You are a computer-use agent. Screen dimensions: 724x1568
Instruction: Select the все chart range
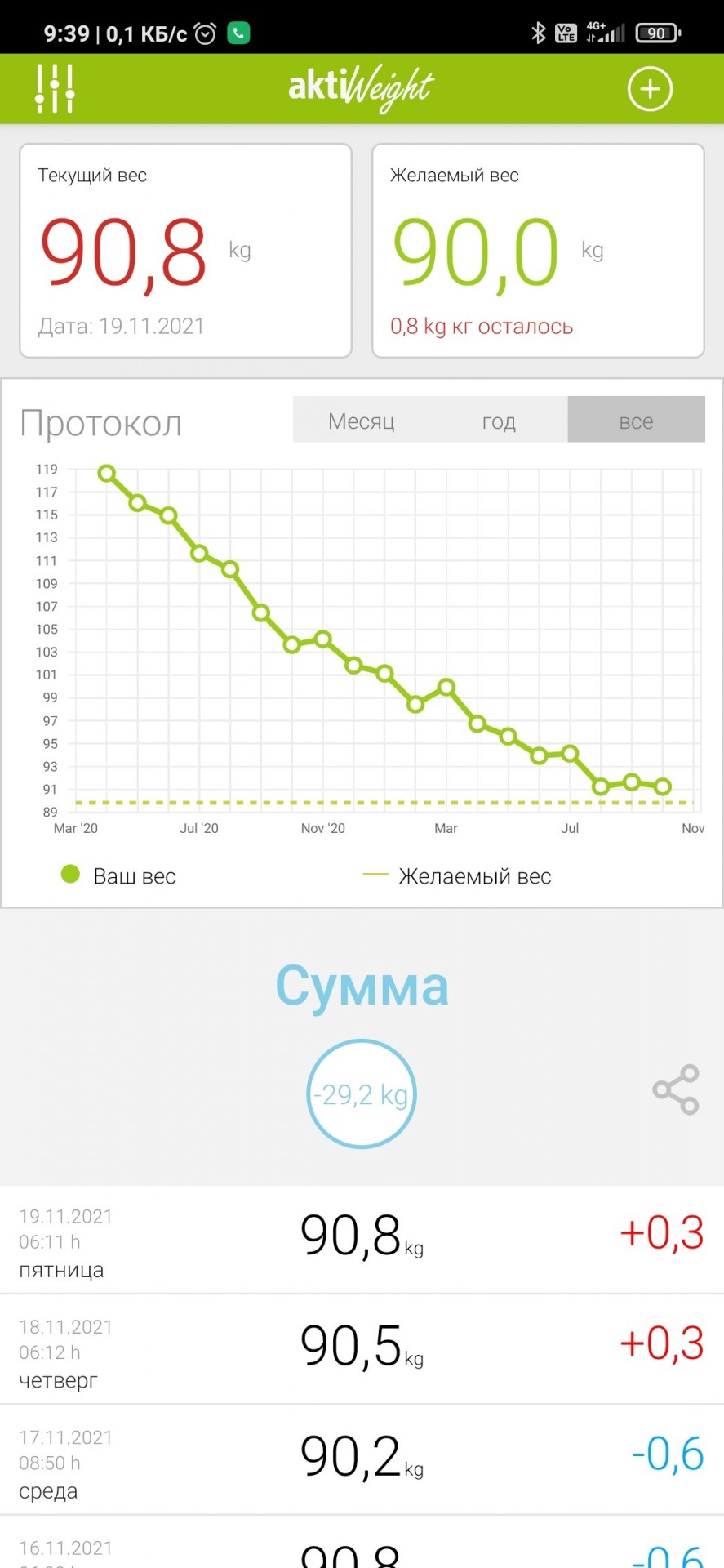point(636,421)
